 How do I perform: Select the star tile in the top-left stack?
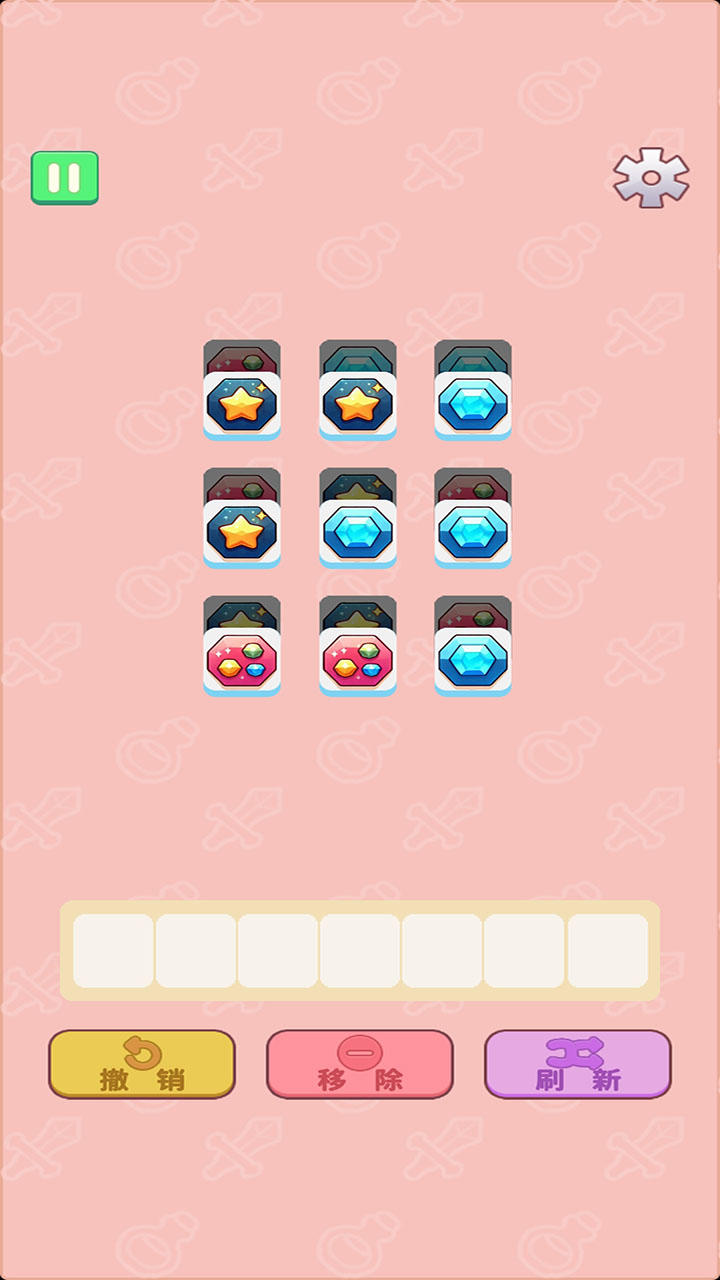click(x=242, y=405)
